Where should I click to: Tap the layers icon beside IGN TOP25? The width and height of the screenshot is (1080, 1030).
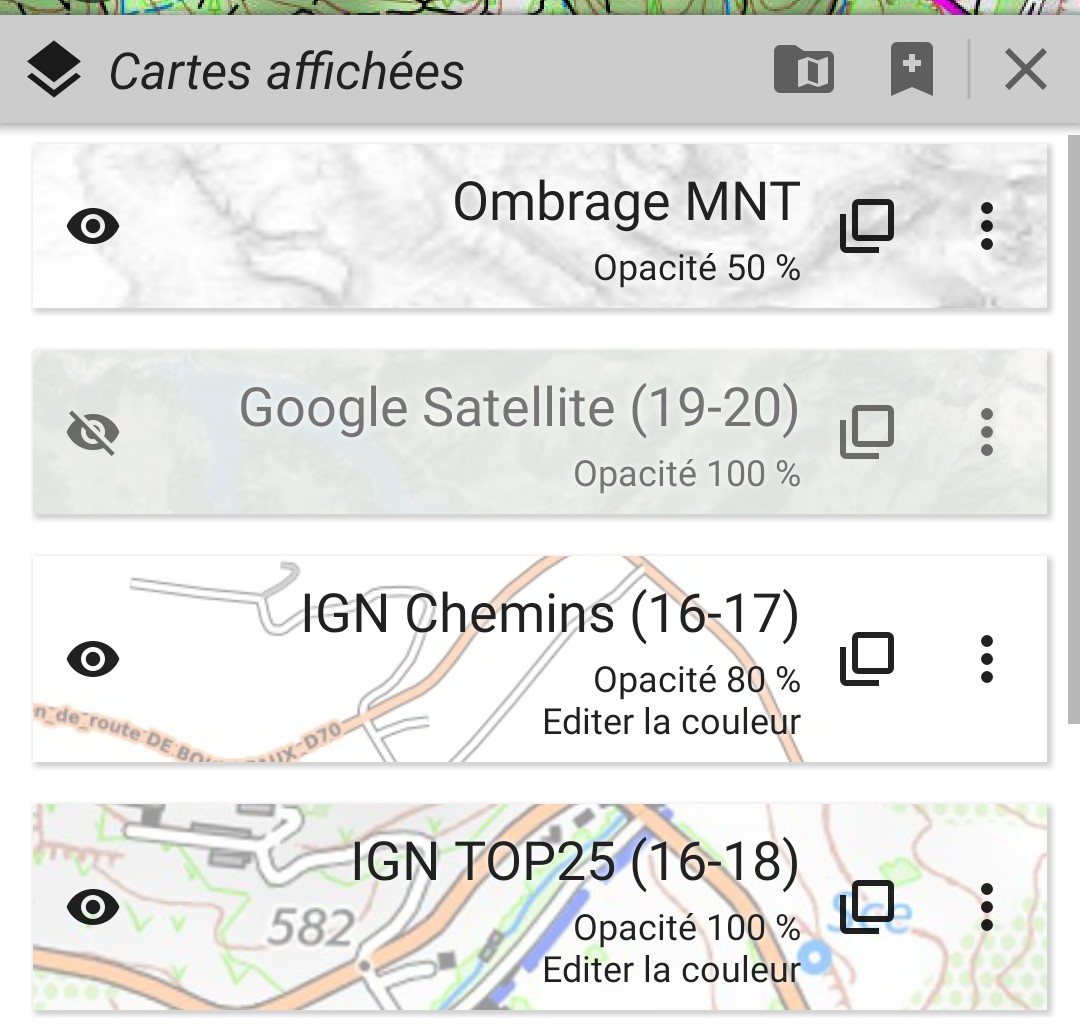[x=866, y=907]
